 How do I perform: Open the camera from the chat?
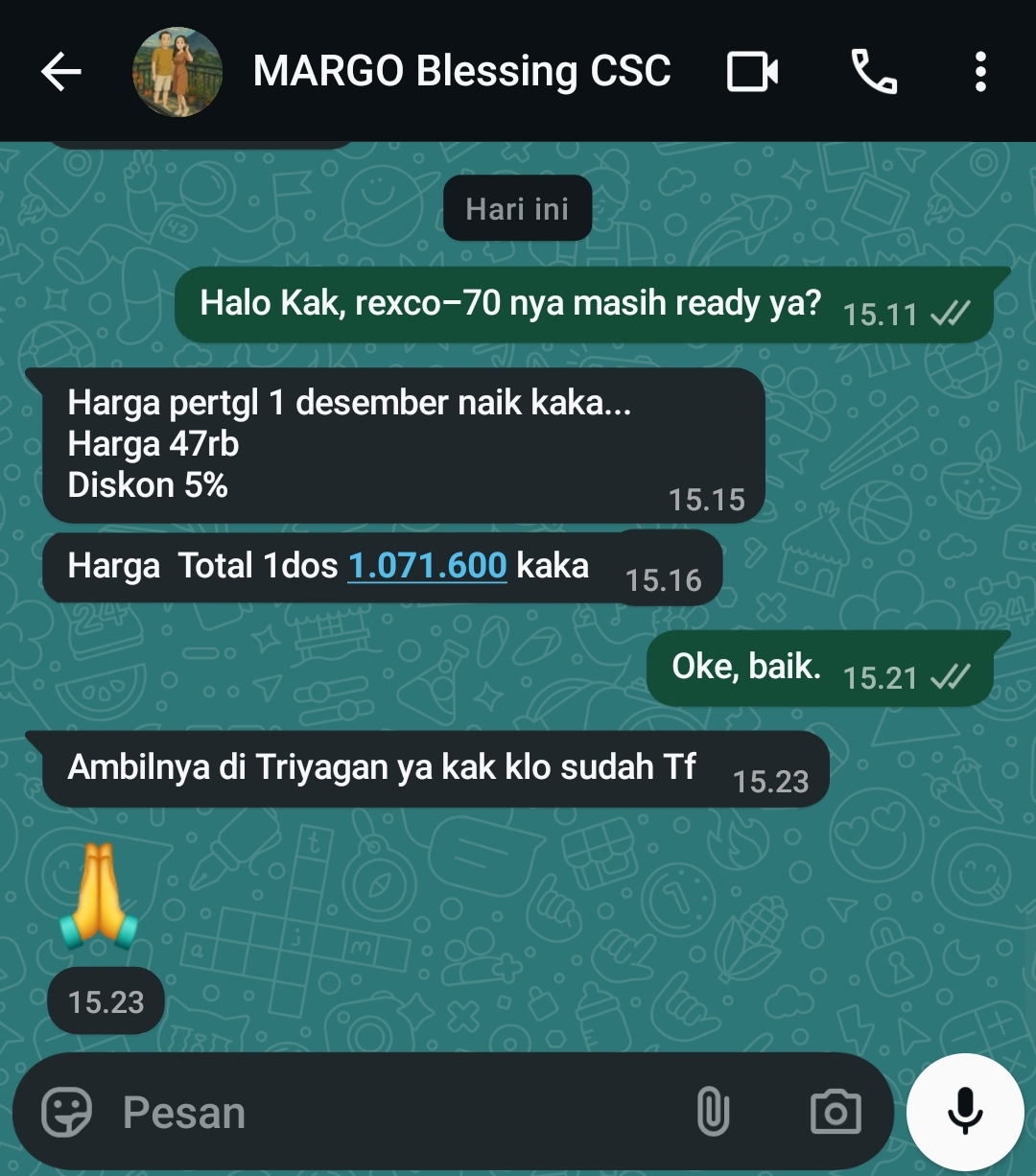(x=835, y=1113)
